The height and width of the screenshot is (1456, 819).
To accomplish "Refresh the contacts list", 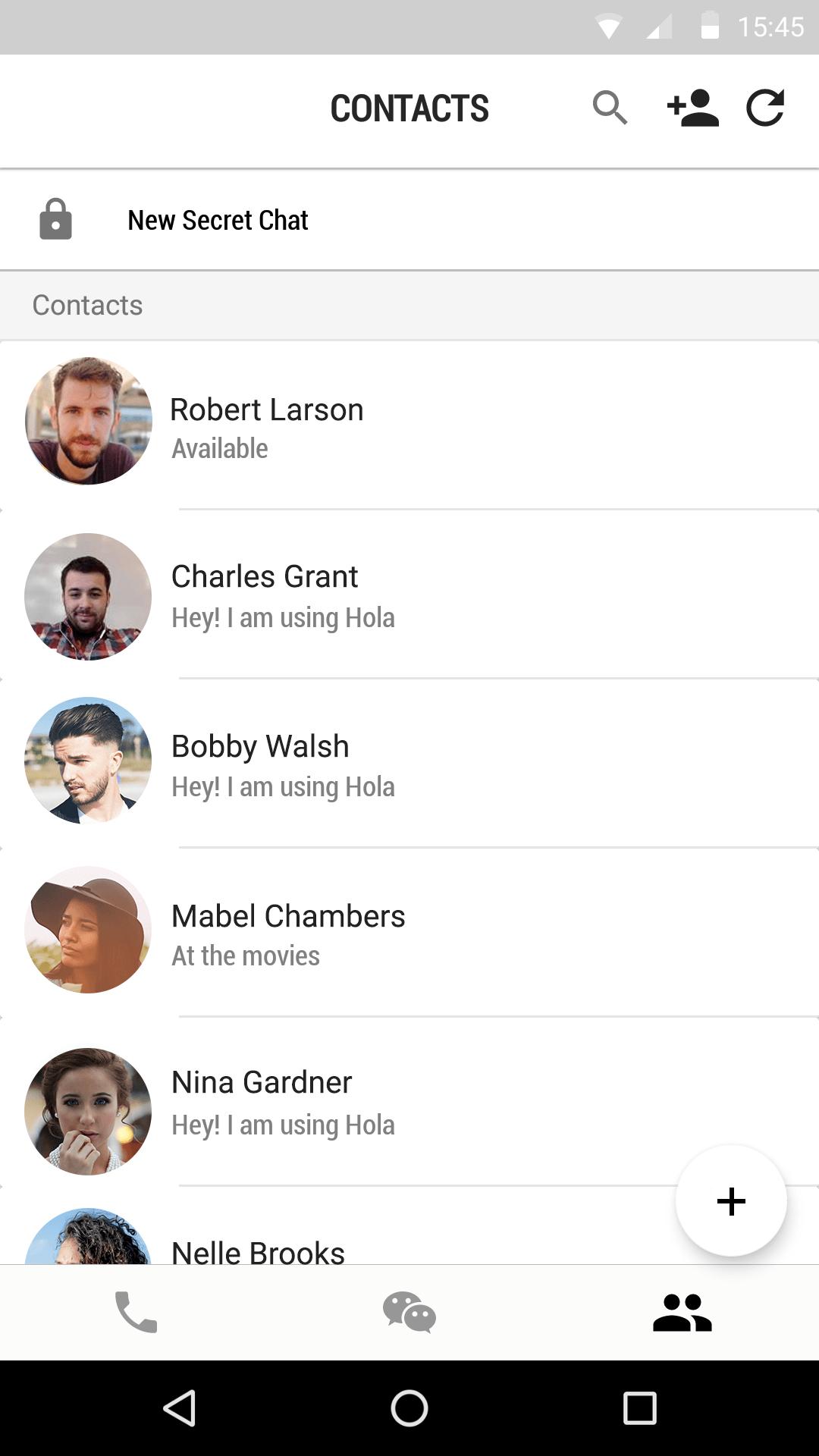I will click(764, 108).
